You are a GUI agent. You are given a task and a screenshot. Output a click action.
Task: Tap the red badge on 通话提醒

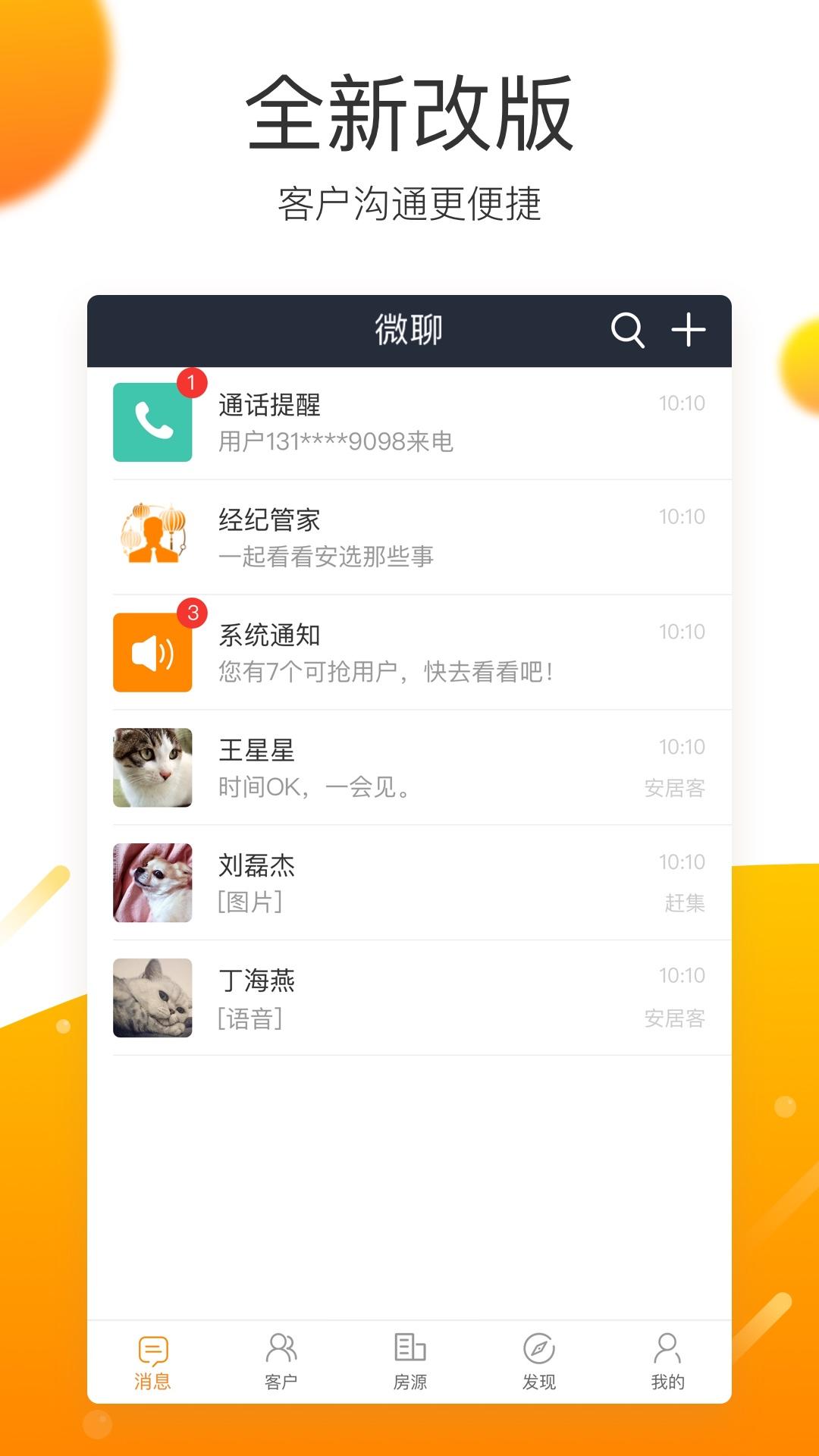point(192,383)
